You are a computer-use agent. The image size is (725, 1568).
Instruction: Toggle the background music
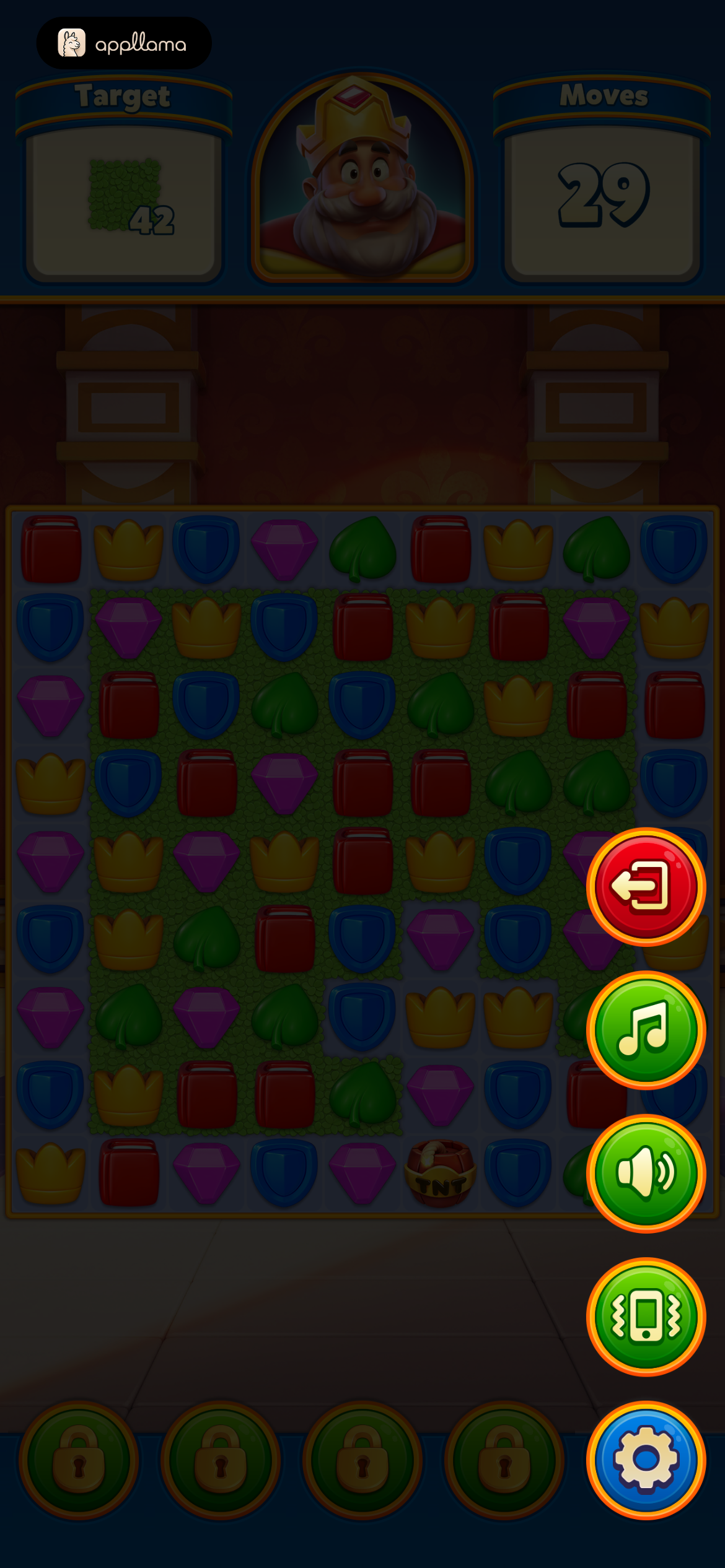(646, 1030)
